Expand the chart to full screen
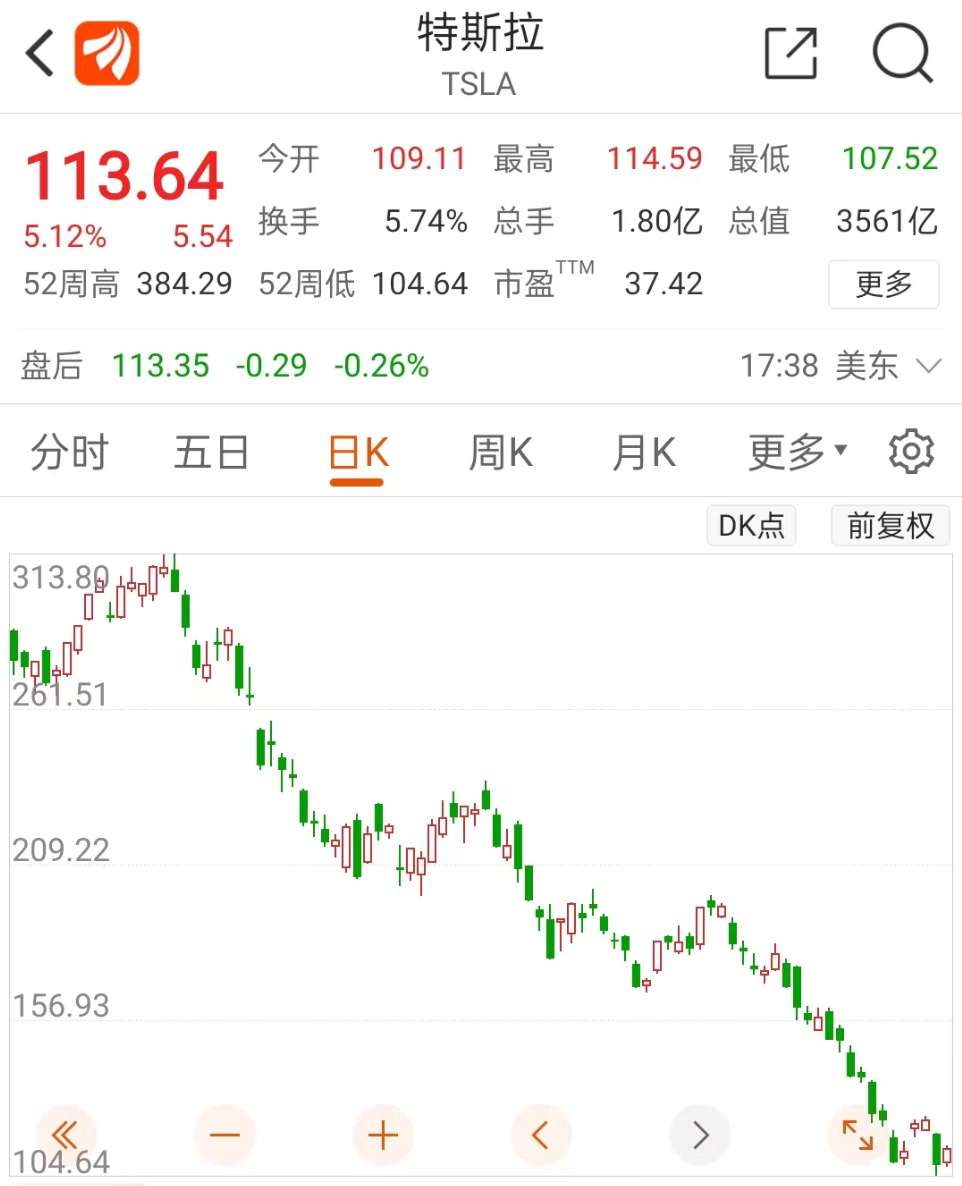This screenshot has width=962, height=1186. point(857,1135)
